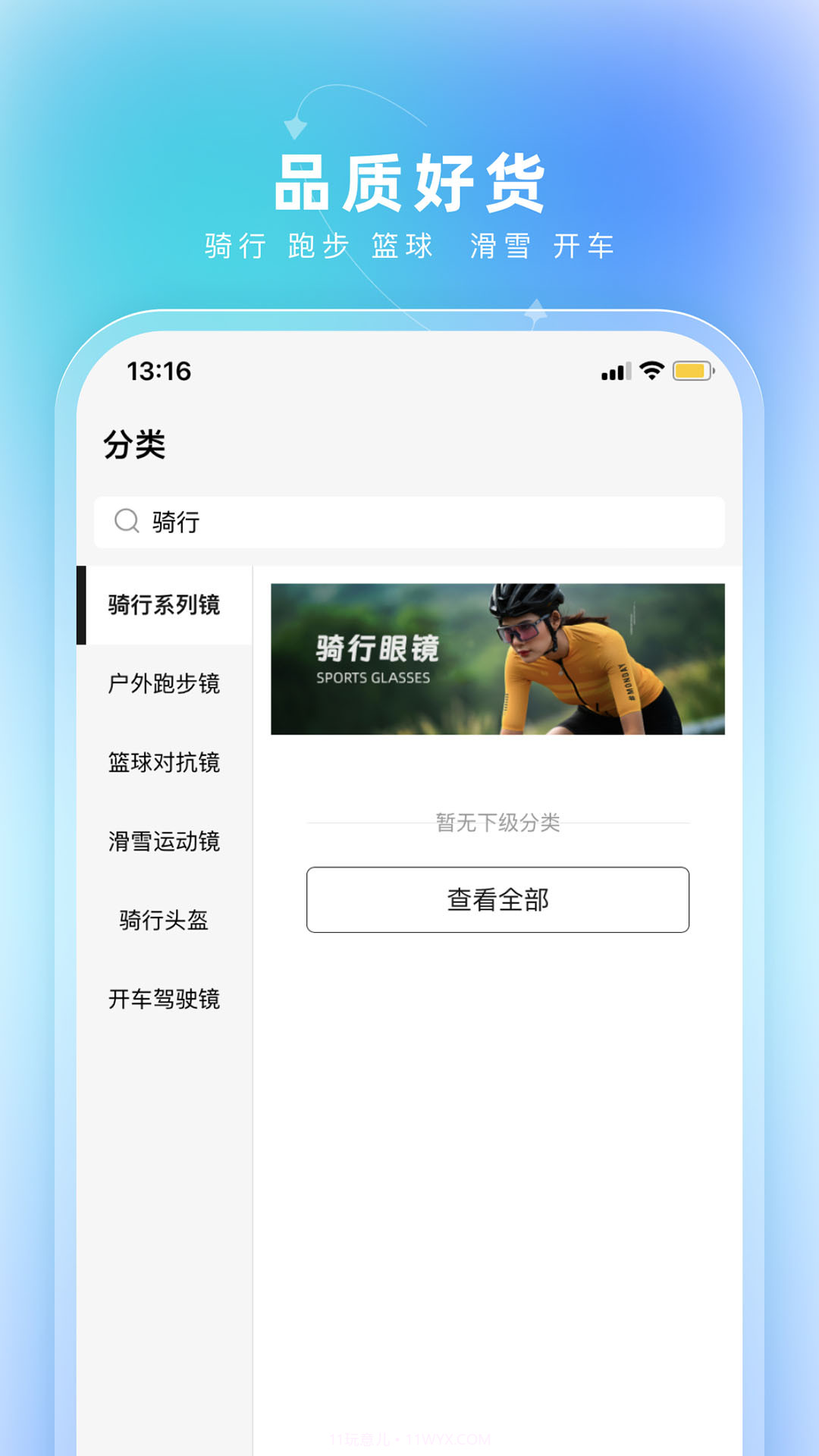Tap the 跑步 tag in header
Viewport: 819px width, 1456px height.
[319, 246]
